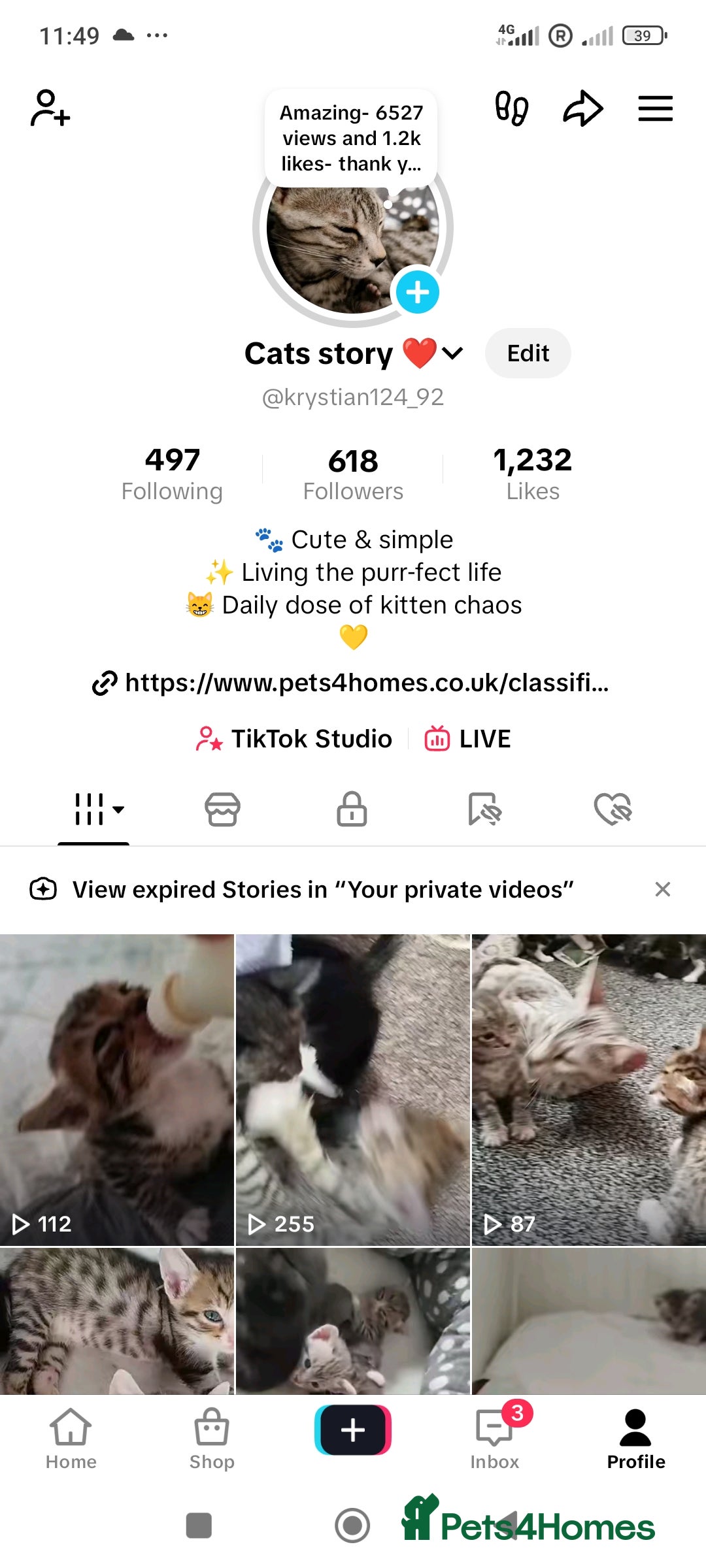Open the profile views footprints icon
The image size is (706, 1568).
(511, 108)
